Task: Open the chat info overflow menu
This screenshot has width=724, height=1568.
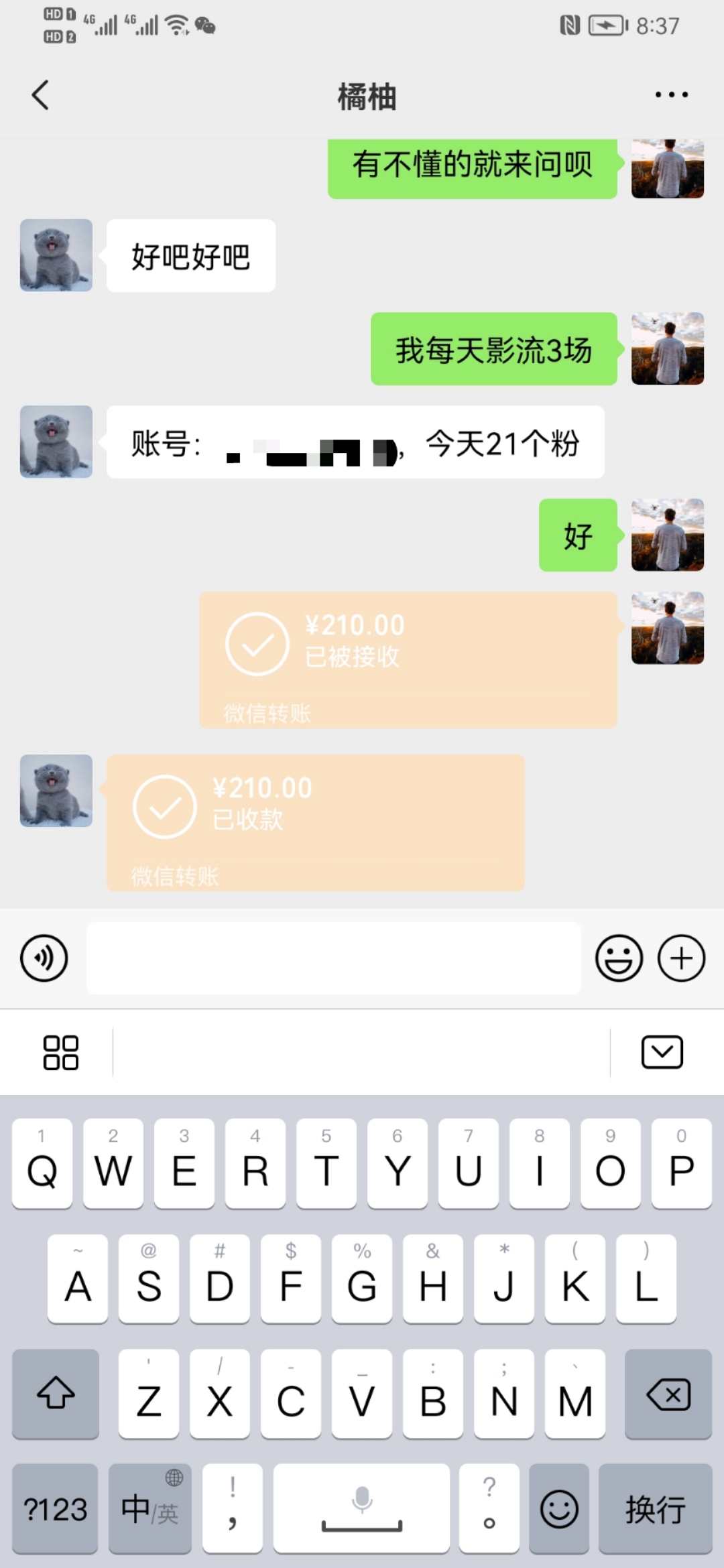Action: click(671, 95)
